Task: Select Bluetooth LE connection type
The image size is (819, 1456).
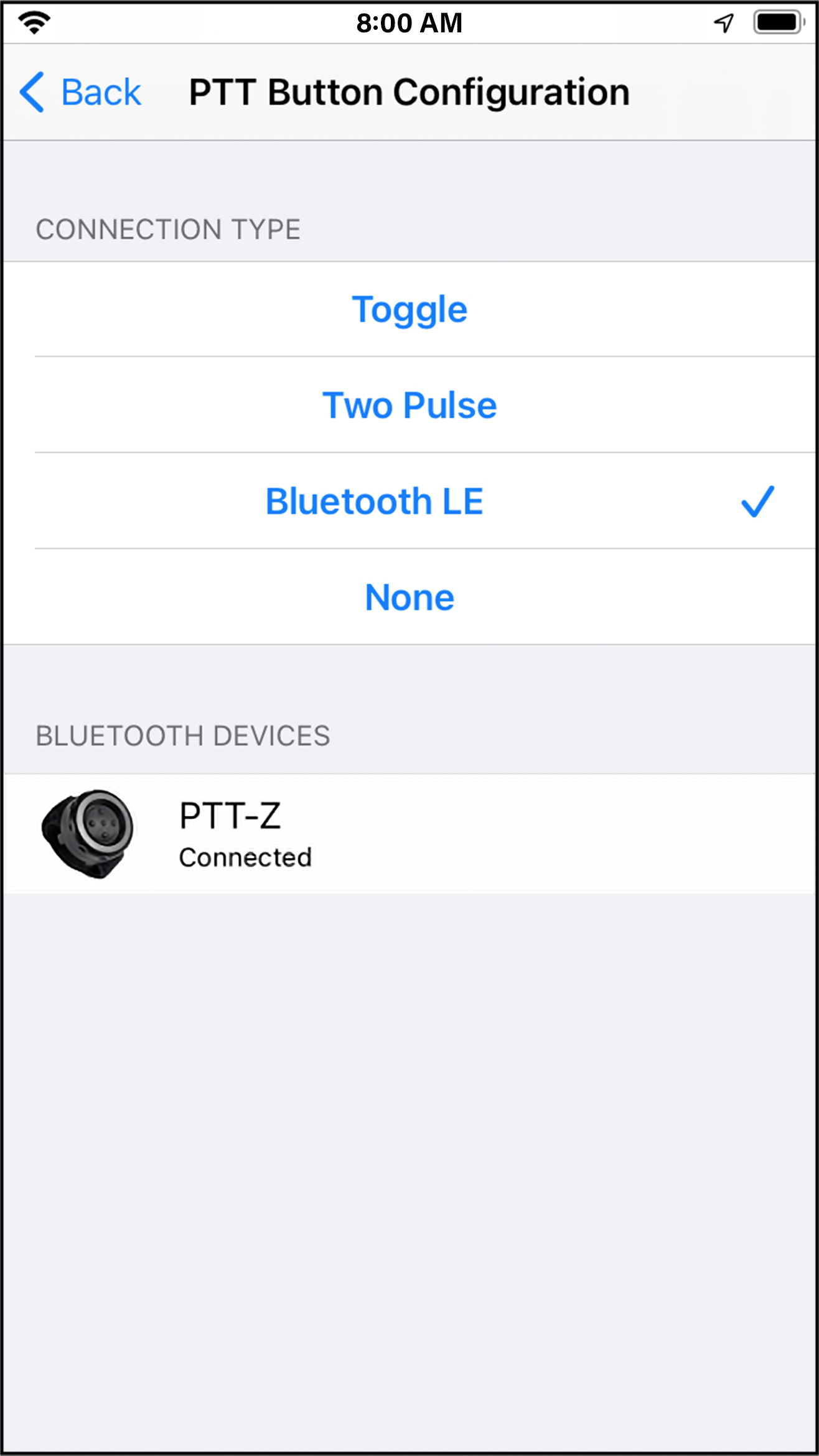Action: (x=409, y=501)
